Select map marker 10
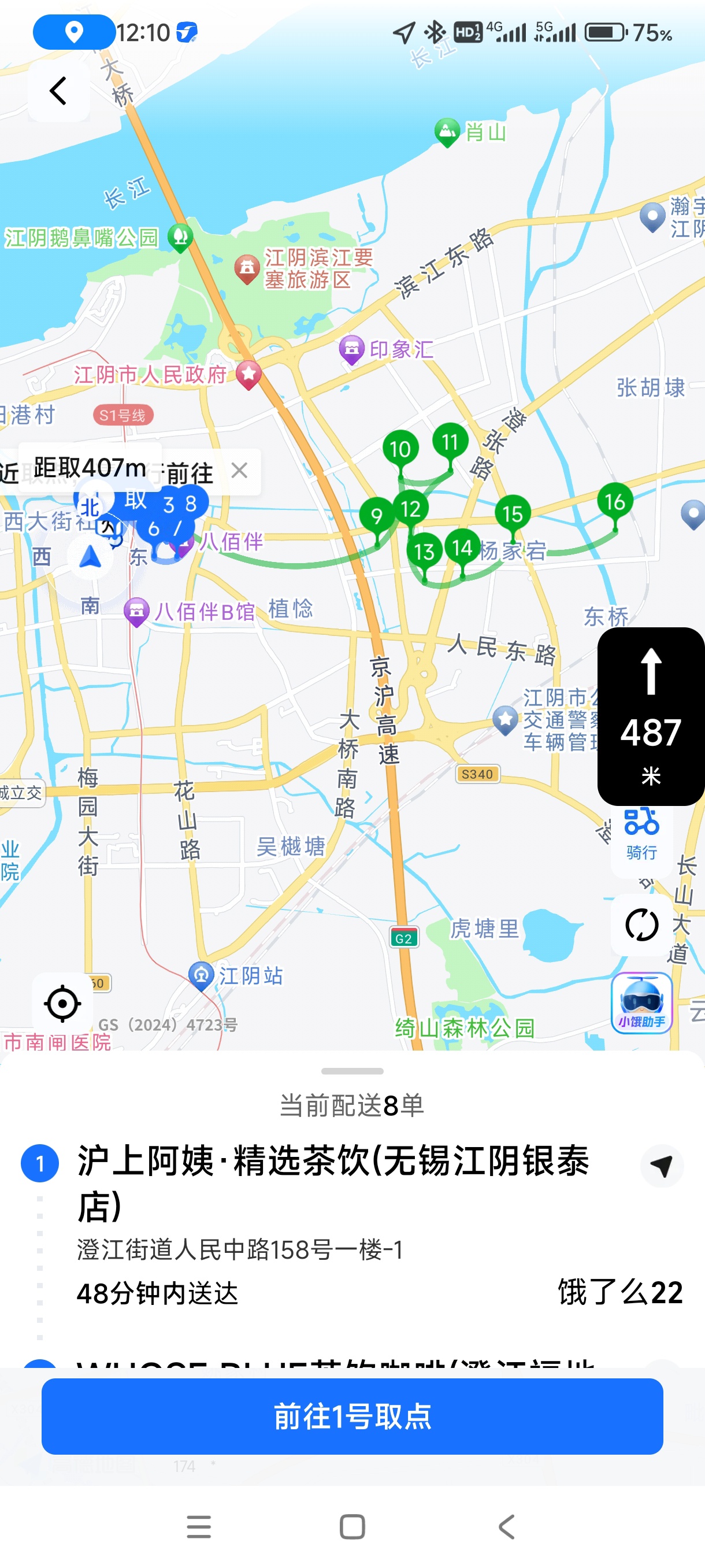The width and height of the screenshot is (705, 1568). pos(400,450)
